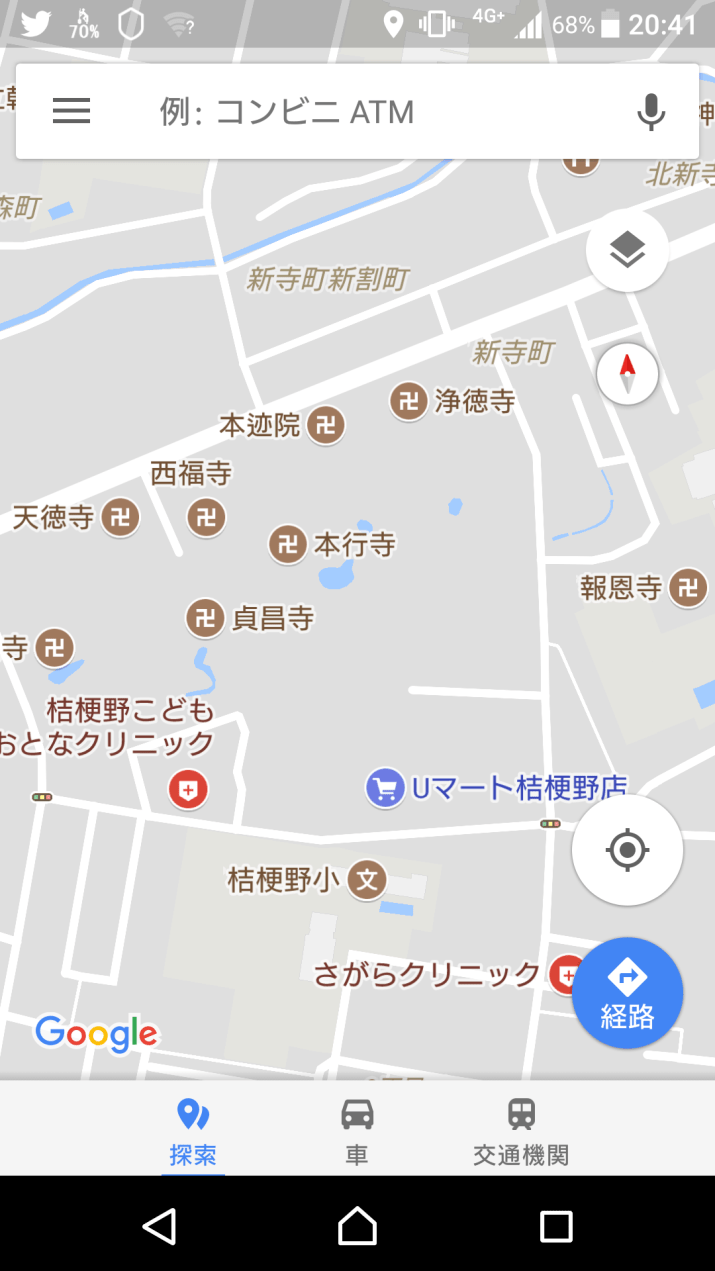Switch to the 交通機関 tab

[521, 1131]
